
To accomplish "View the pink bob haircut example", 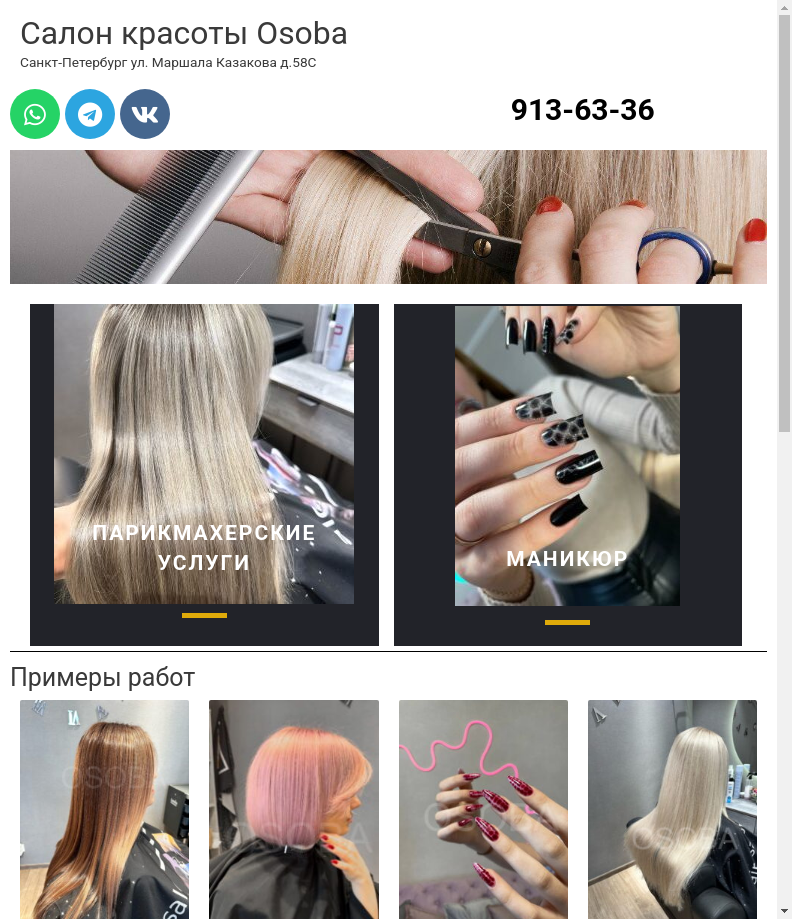I will (293, 808).
